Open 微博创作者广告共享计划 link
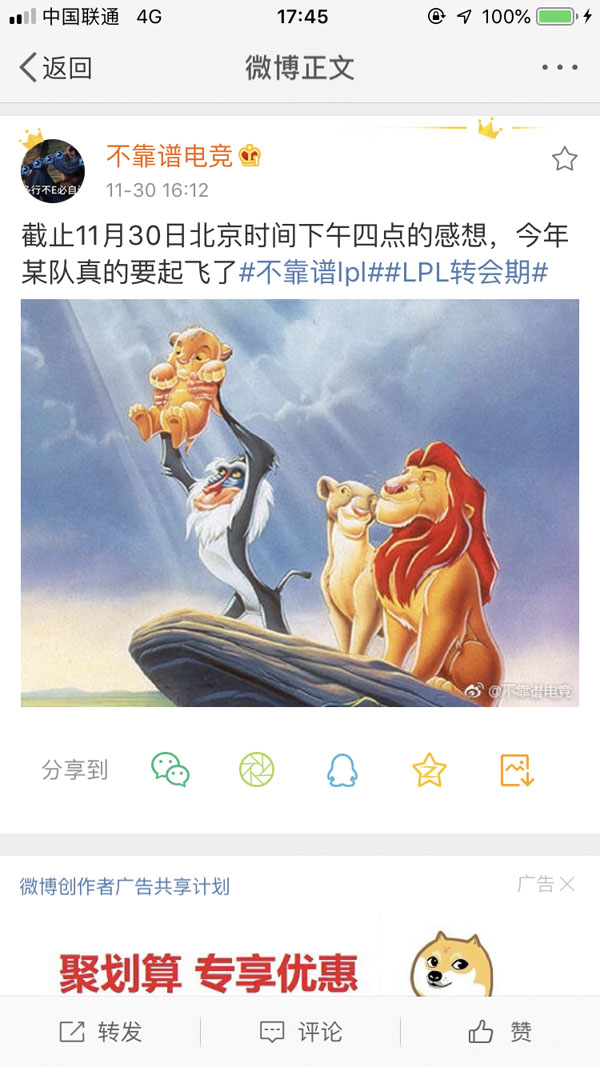The width and height of the screenshot is (600, 1067). 125,886
